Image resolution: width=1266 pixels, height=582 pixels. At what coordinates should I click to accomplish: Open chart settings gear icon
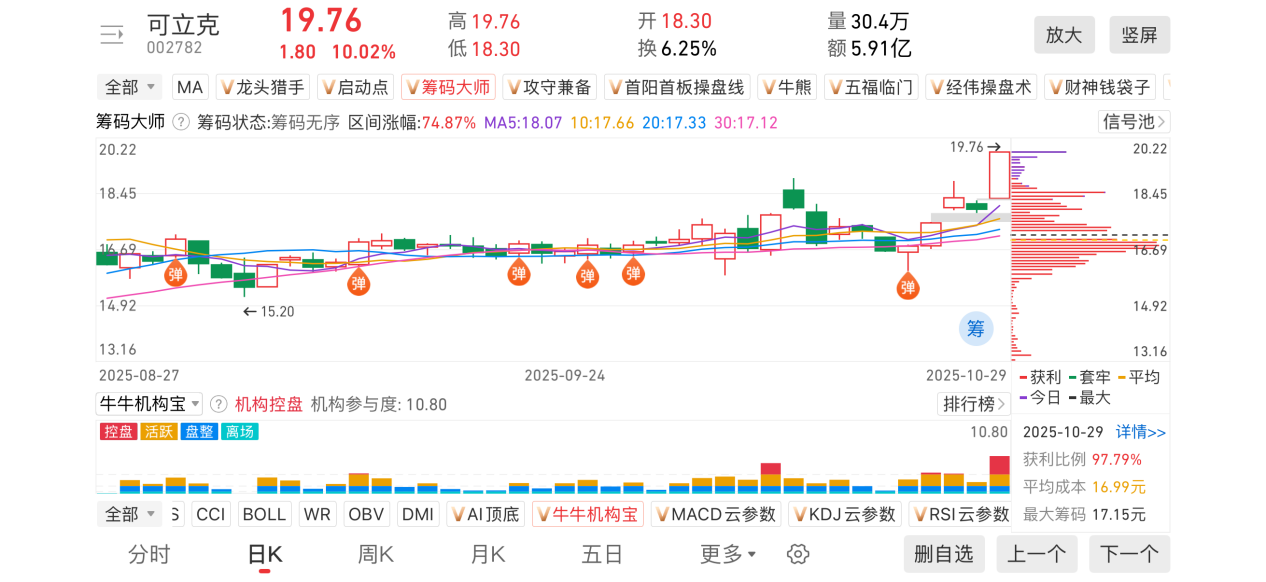[797, 554]
